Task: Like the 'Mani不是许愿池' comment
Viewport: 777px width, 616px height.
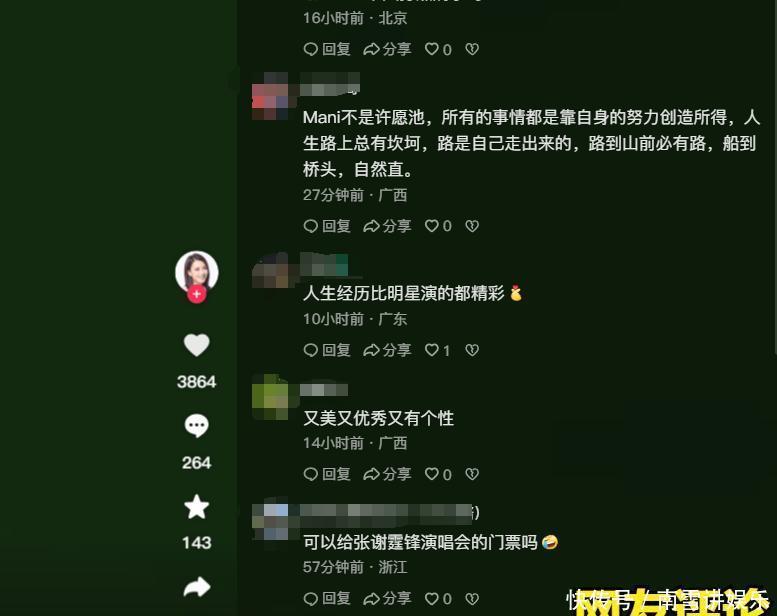Action: point(438,226)
